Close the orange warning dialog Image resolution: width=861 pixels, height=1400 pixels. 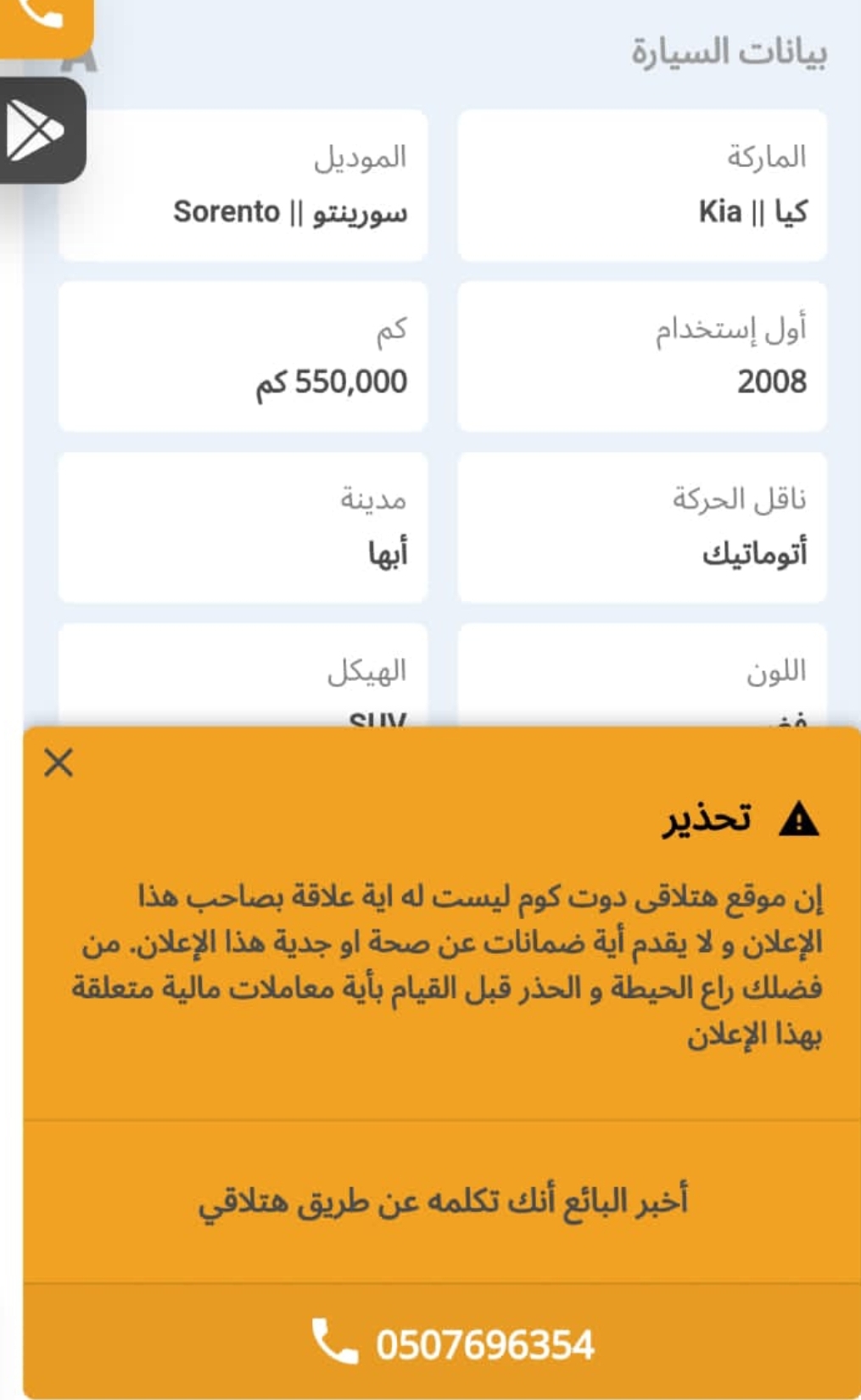(59, 762)
